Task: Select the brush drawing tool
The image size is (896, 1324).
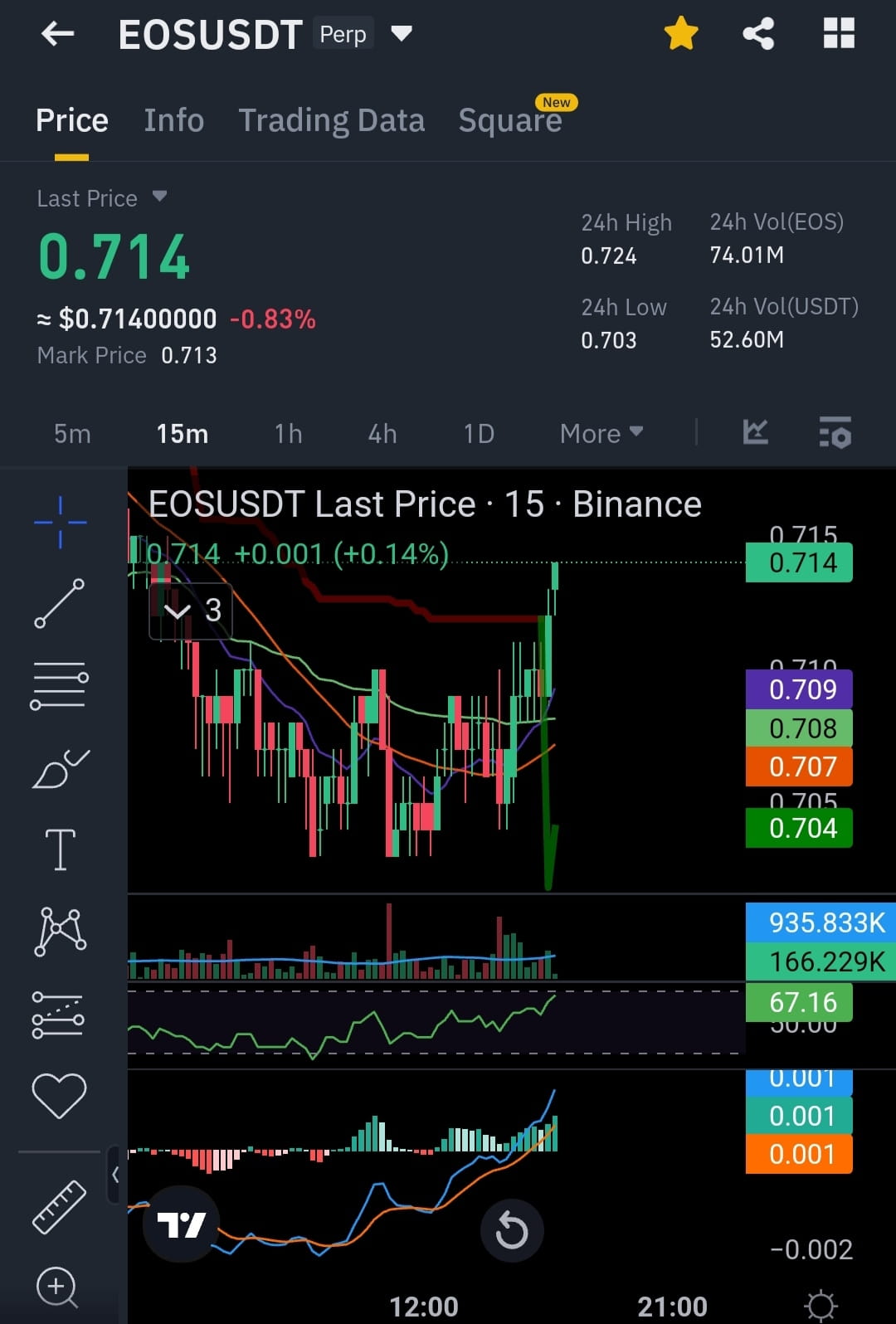Action: pyautogui.click(x=60, y=767)
